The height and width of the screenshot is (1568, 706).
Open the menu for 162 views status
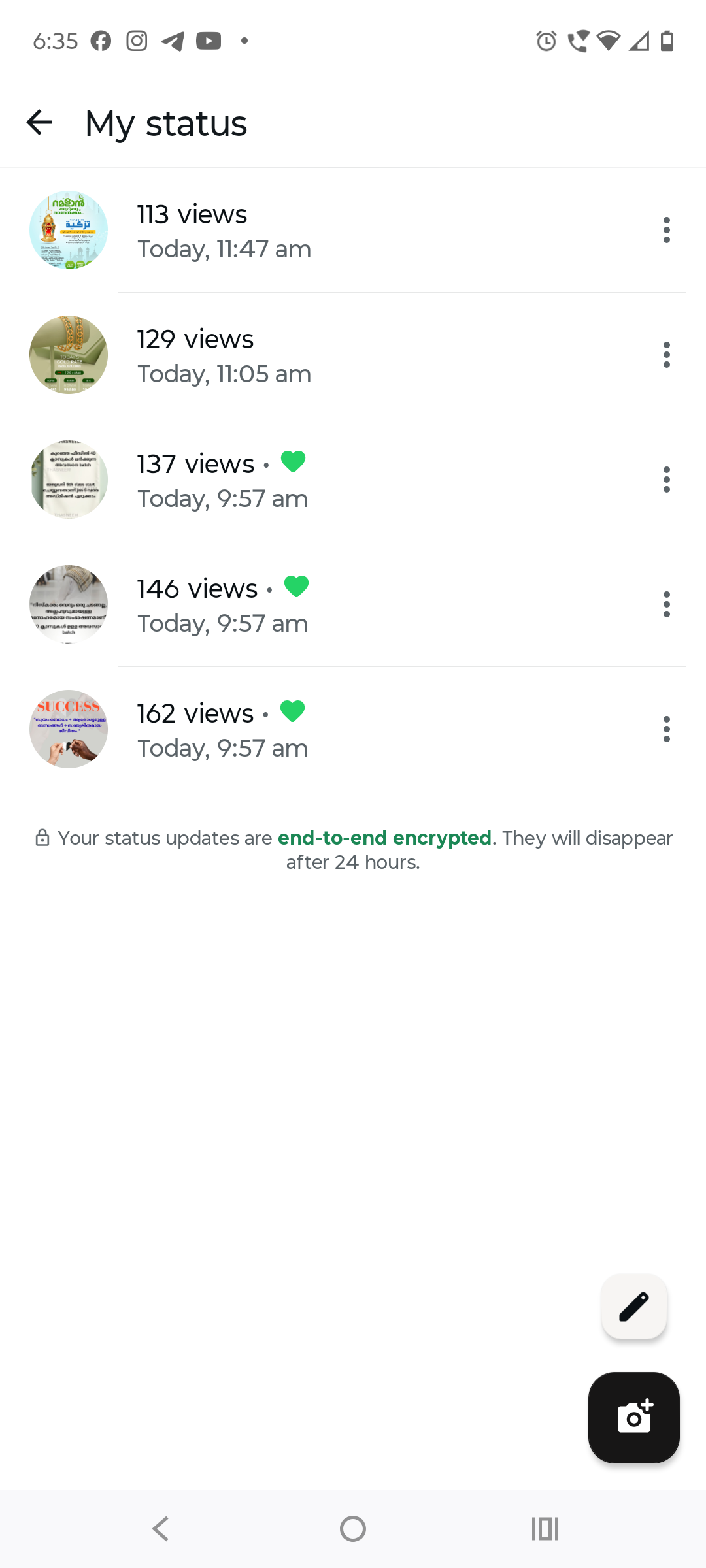(666, 730)
